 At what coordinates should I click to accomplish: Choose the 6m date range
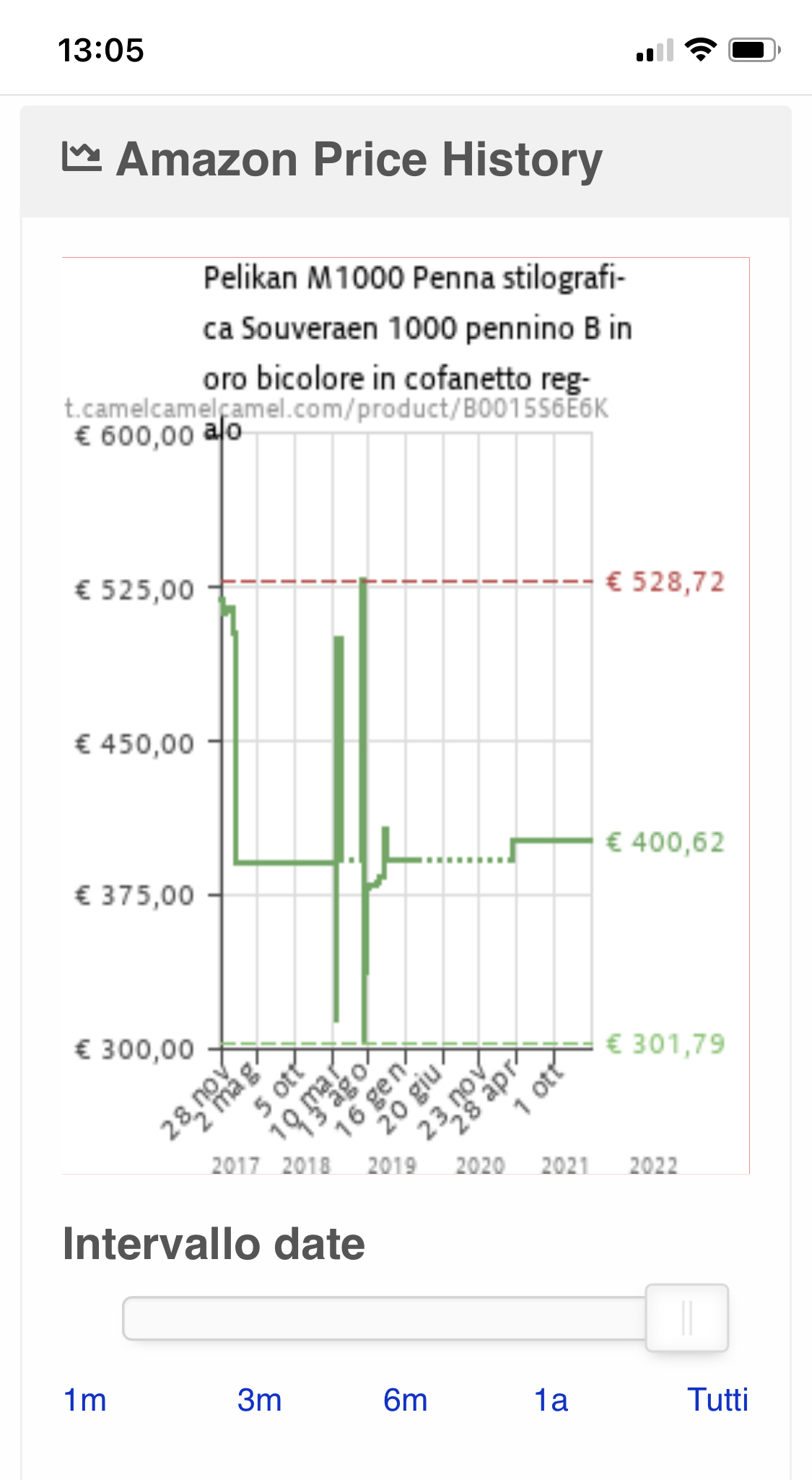pos(405,1400)
